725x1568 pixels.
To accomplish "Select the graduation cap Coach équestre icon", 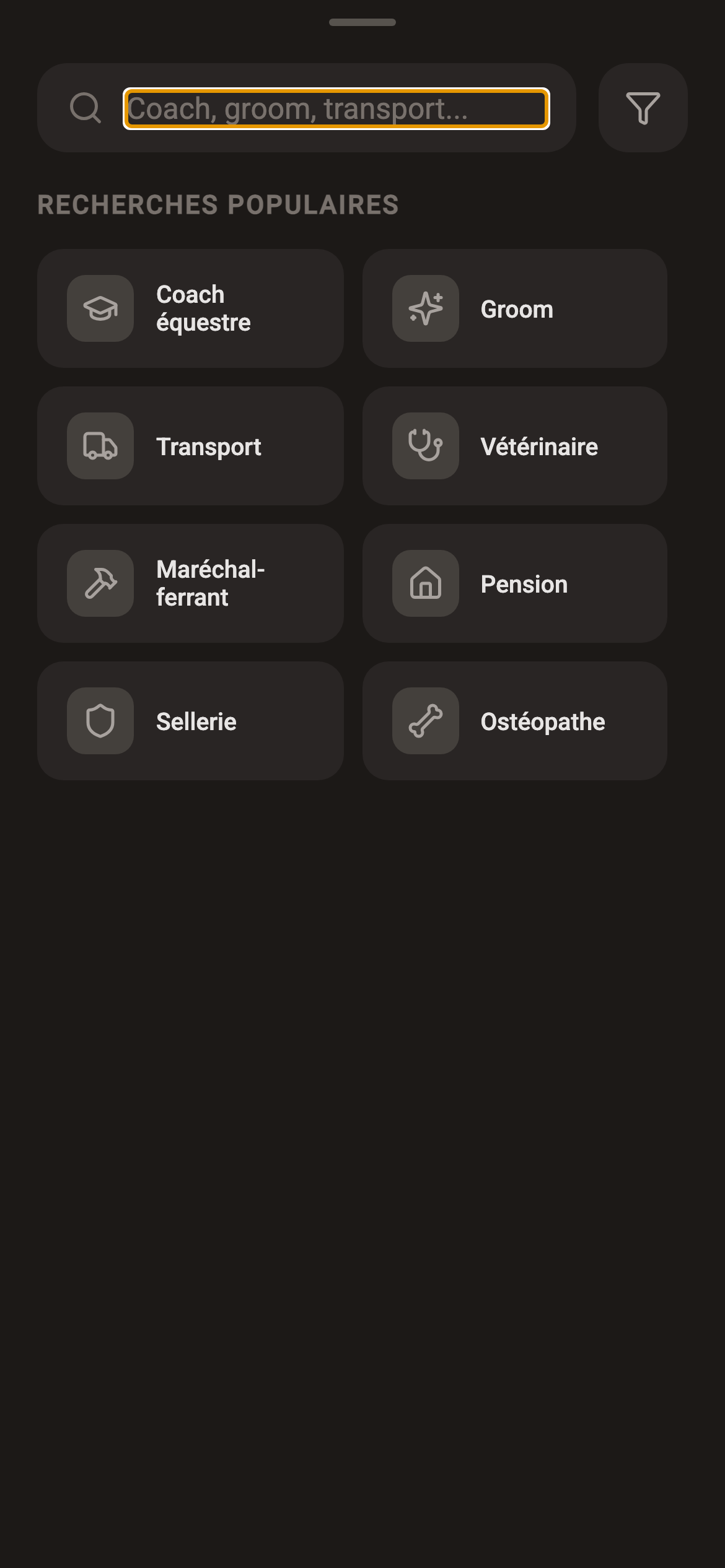I will pyautogui.click(x=100, y=308).
